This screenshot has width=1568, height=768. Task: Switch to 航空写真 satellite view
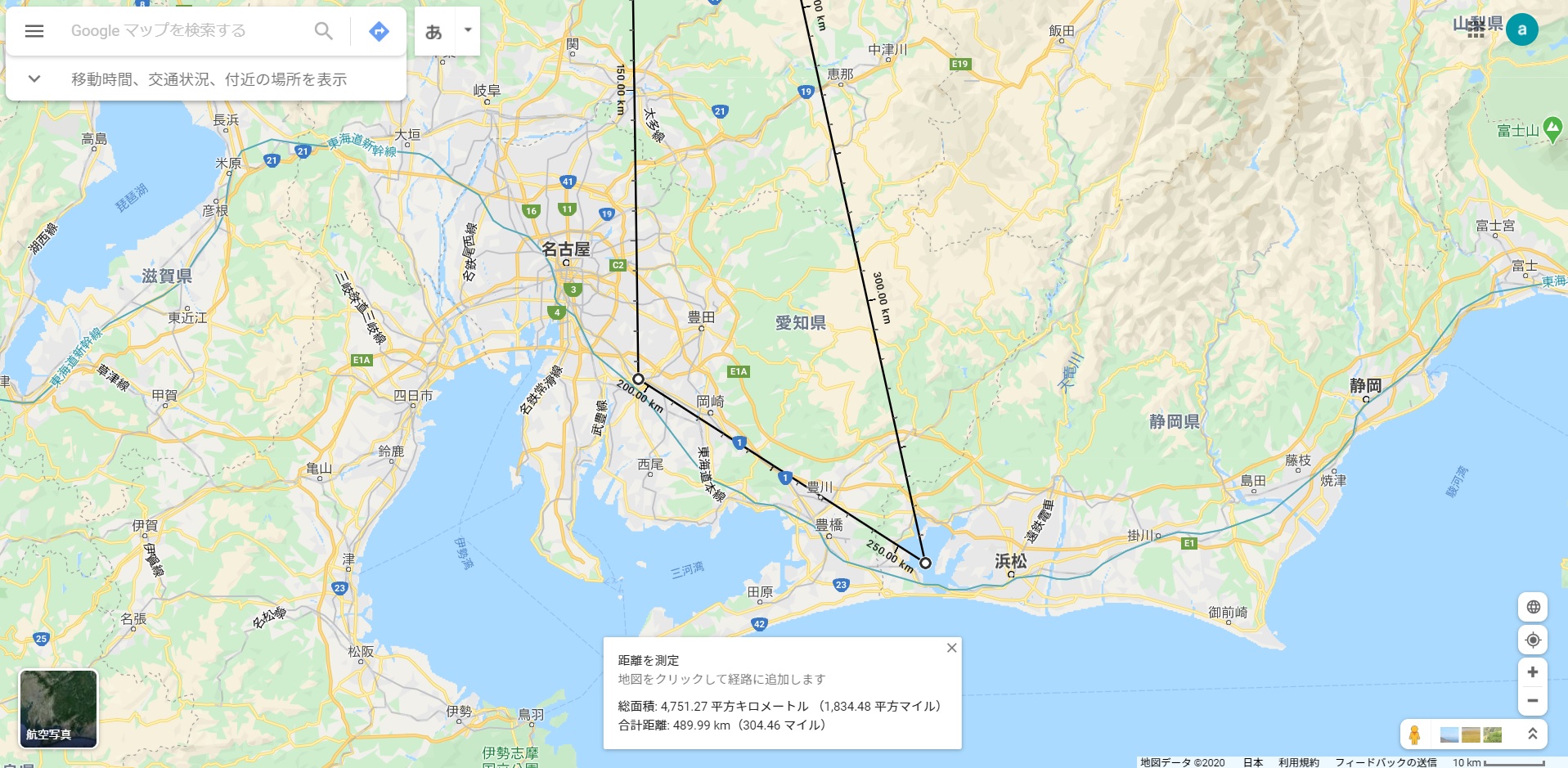tap(58, 708)
